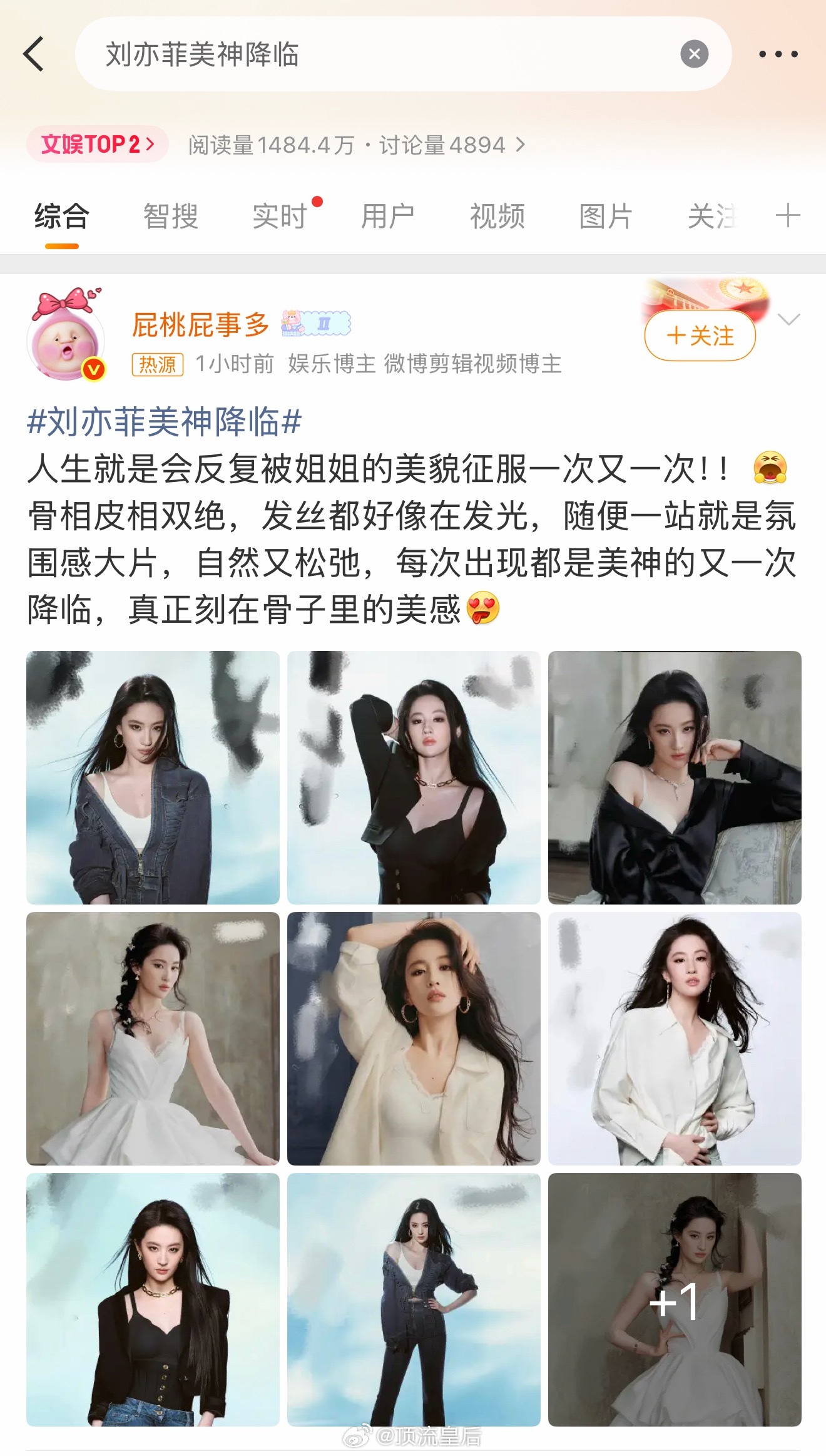Viewport: 826px width, 1456px height.
Task: Click the 屁桃屁事多 username link
Action: click(x=199, y=326)
